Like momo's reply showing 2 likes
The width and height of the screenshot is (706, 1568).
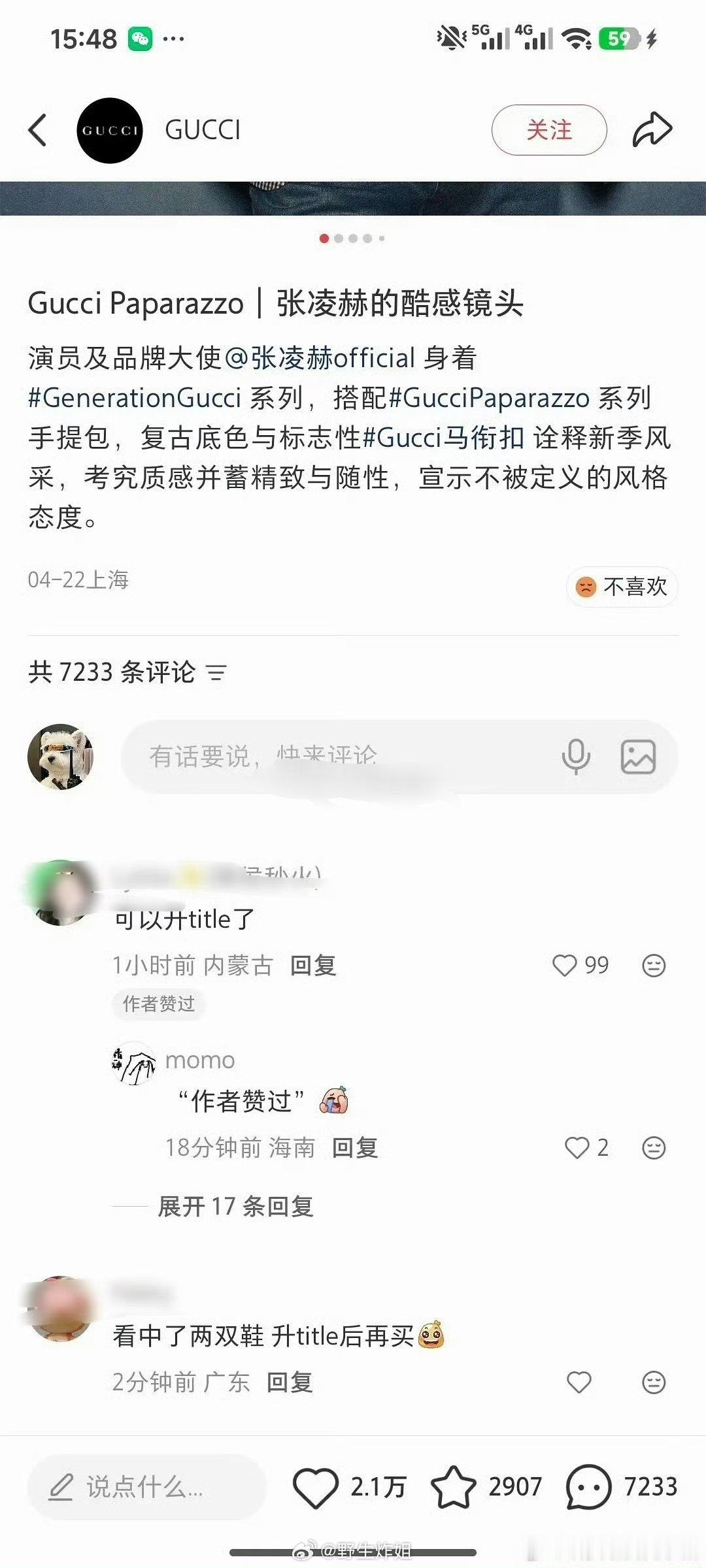[577, 1149]
